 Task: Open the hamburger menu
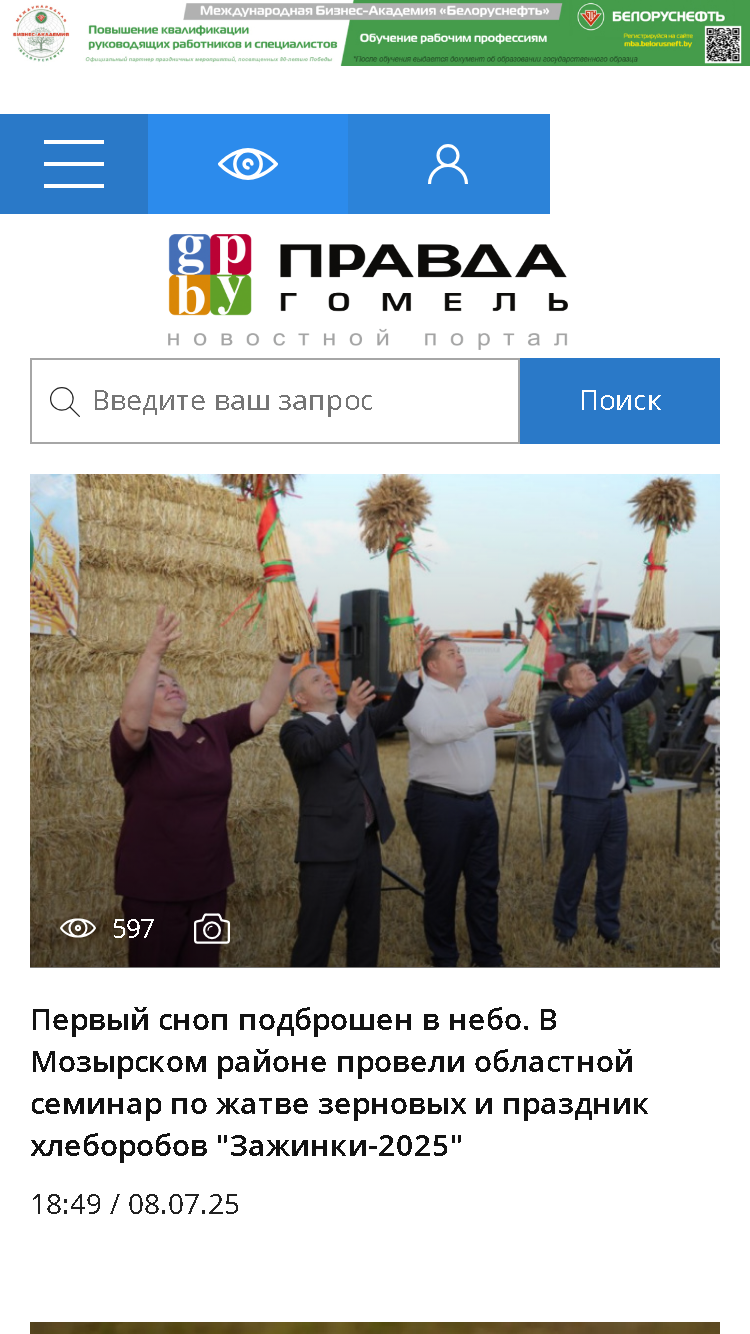point(74,164)
